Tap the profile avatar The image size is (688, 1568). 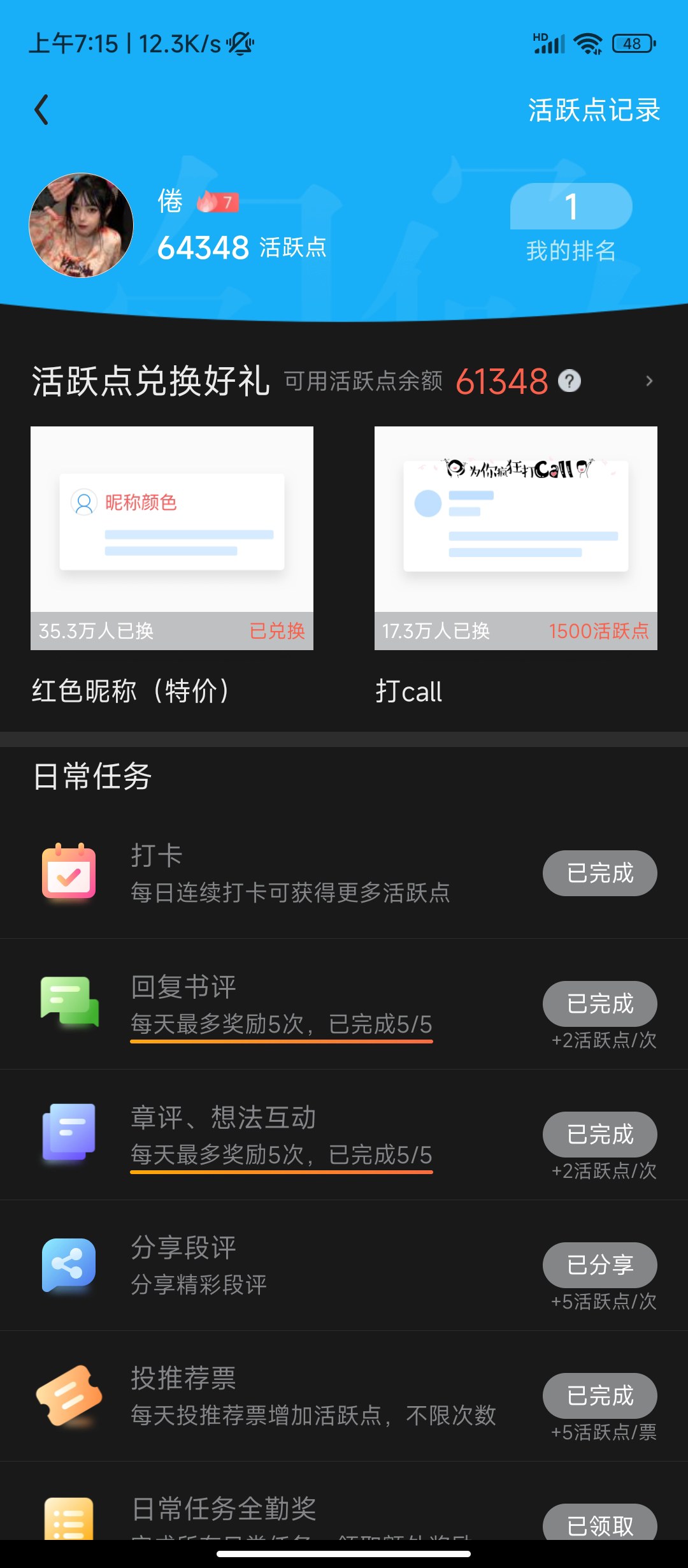point(81,225)
